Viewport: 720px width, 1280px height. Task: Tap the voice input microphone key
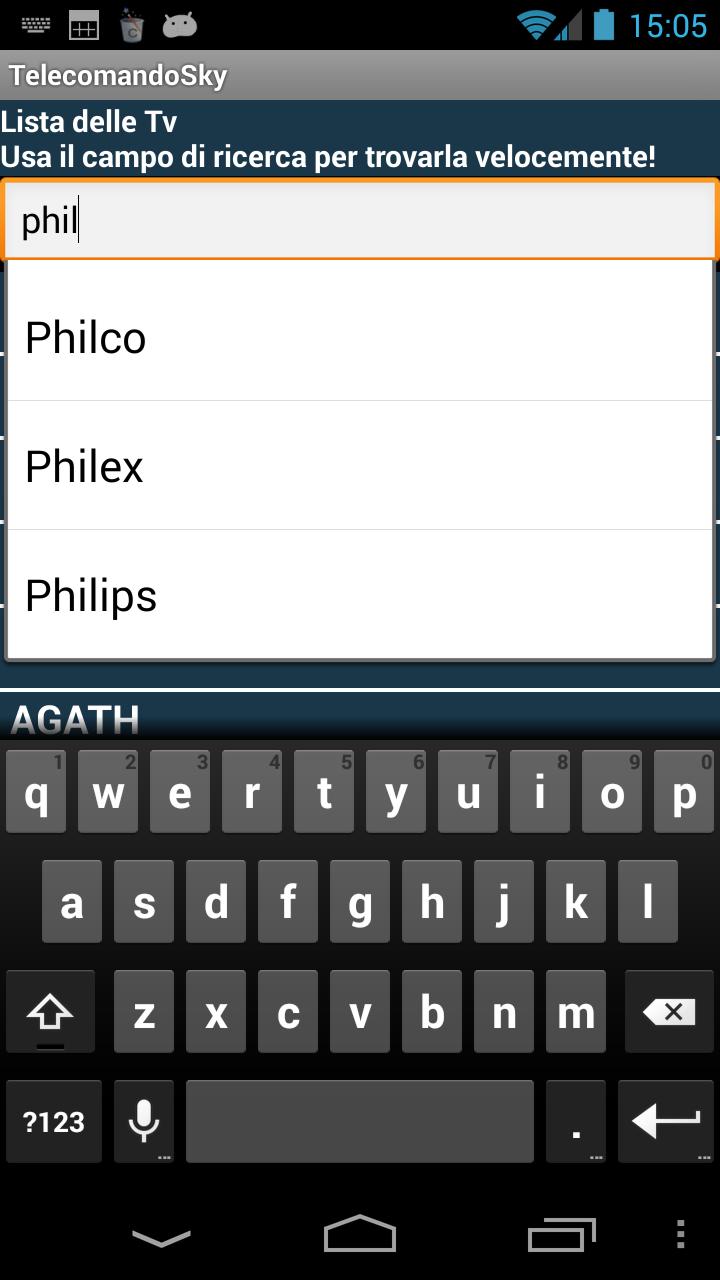144,1121
